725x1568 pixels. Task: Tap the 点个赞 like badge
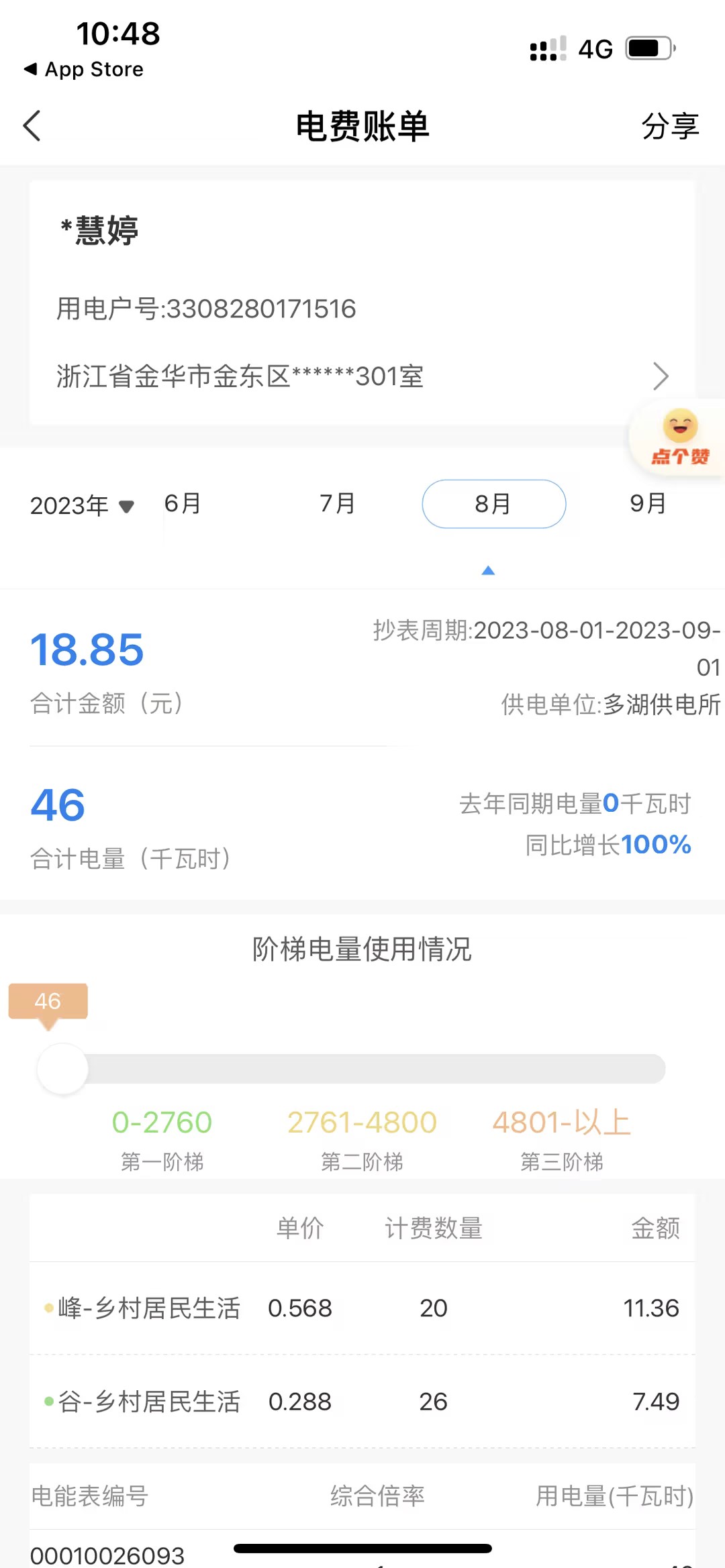click(679, 437)
